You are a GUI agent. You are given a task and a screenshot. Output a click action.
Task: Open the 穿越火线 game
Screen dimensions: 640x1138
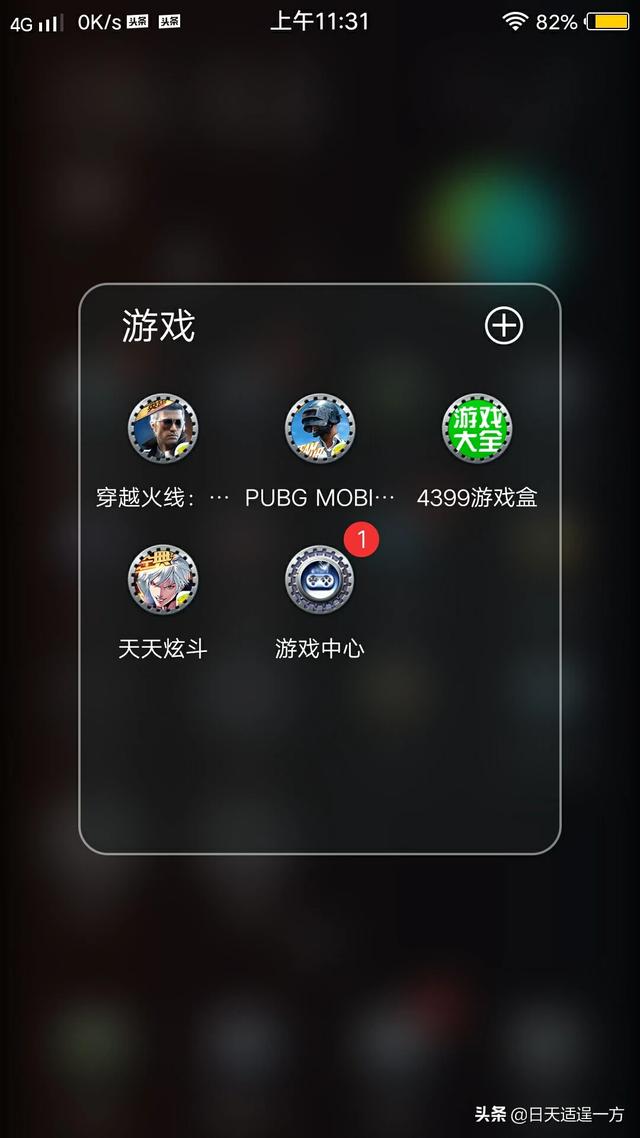click(163, 429)
